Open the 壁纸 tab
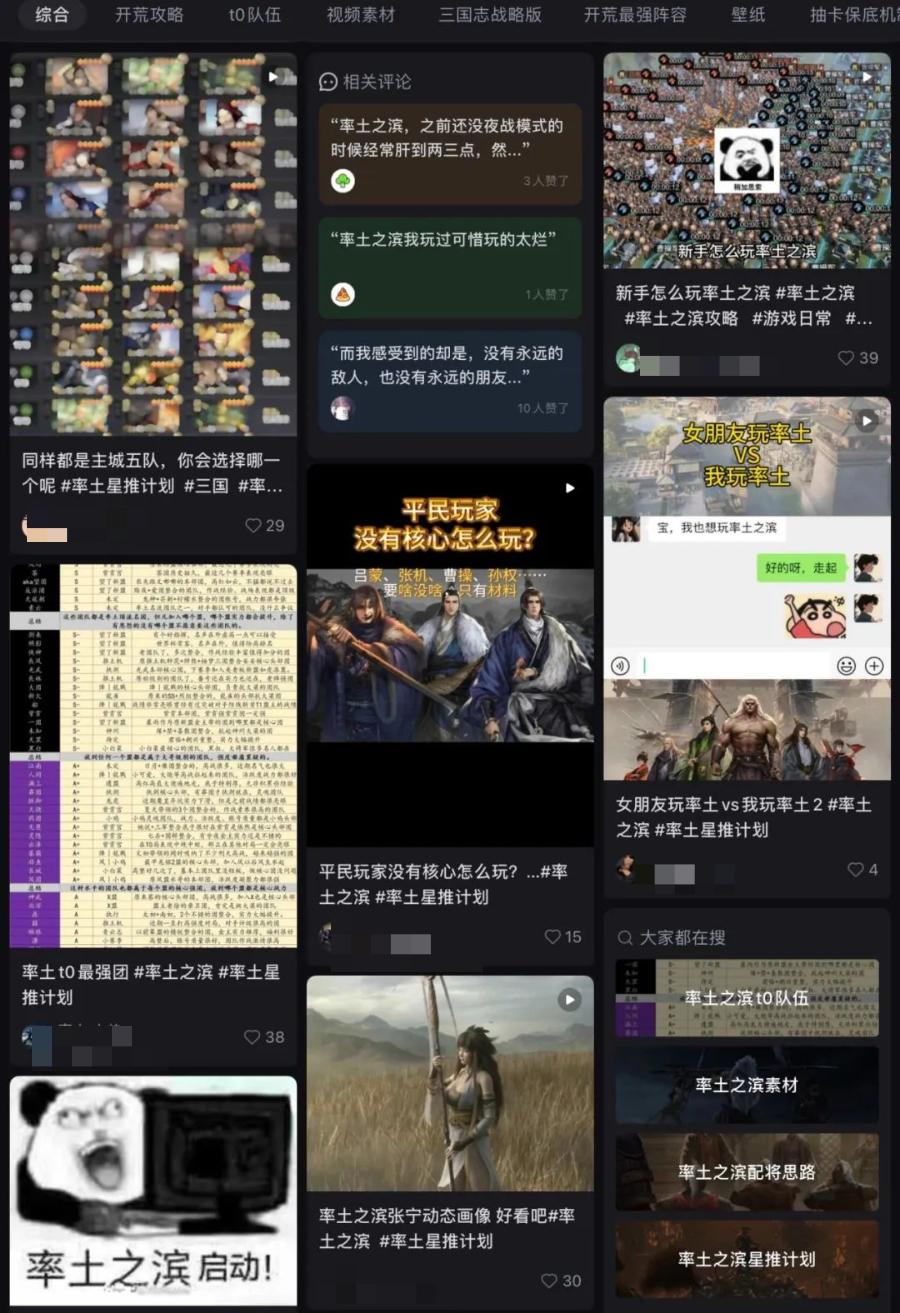This screenshot has width=900, height=1313. pyautogui.click(x=748, y=15)
